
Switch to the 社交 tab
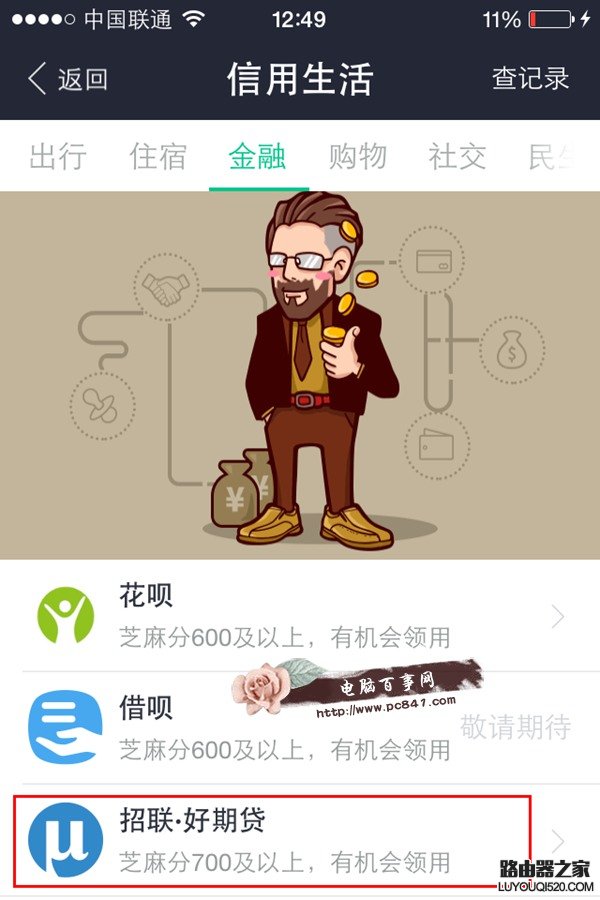point(457,157)
